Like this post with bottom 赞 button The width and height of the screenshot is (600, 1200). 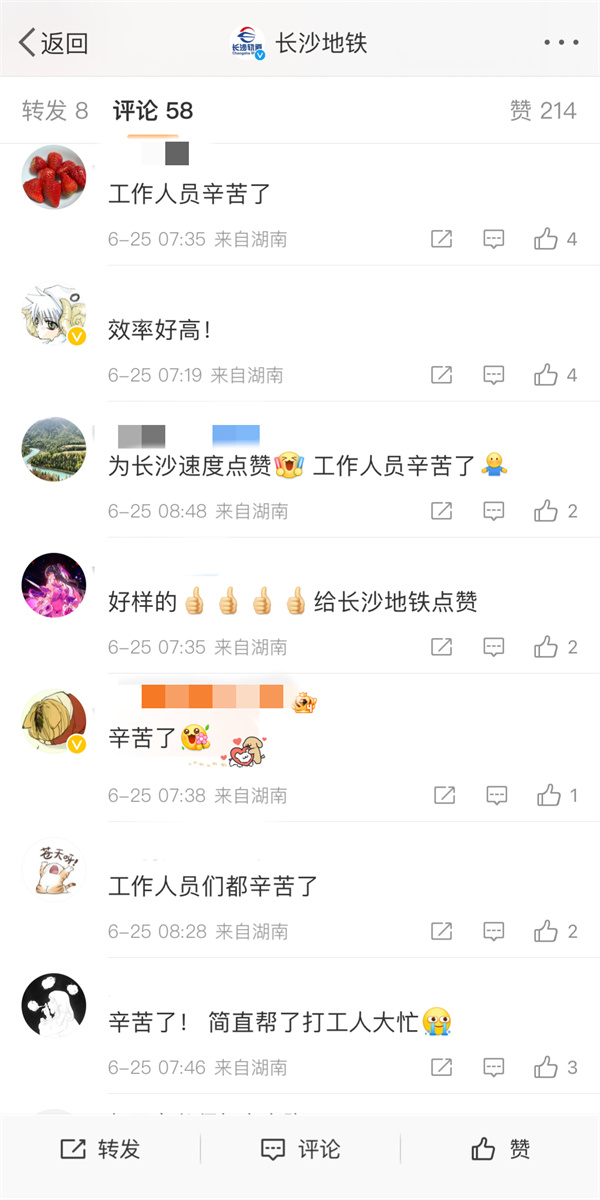tap(500, 1149)
